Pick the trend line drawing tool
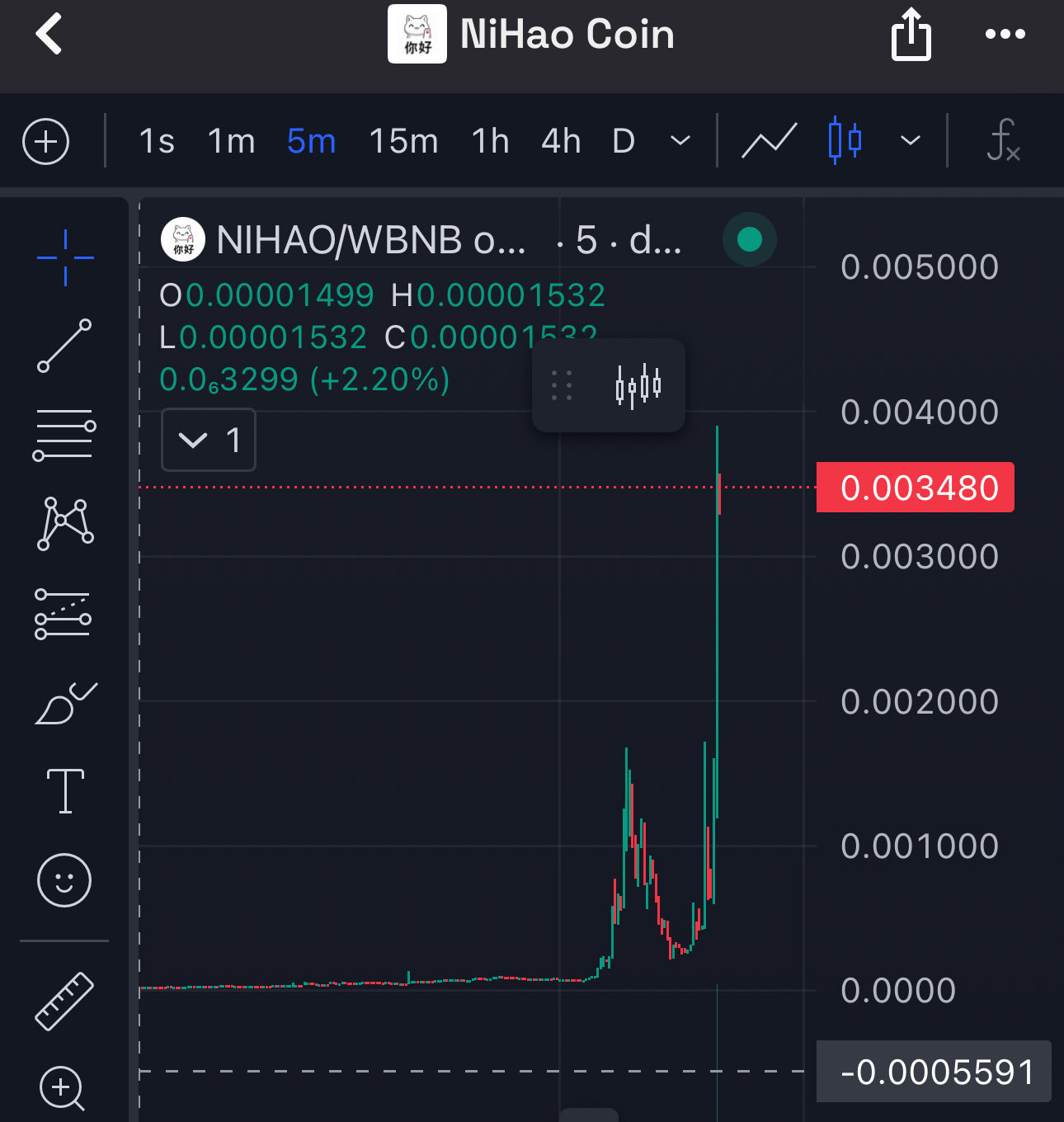Image resolution: width=1064 pixels, height=1122 pixels. coord(64,346)
